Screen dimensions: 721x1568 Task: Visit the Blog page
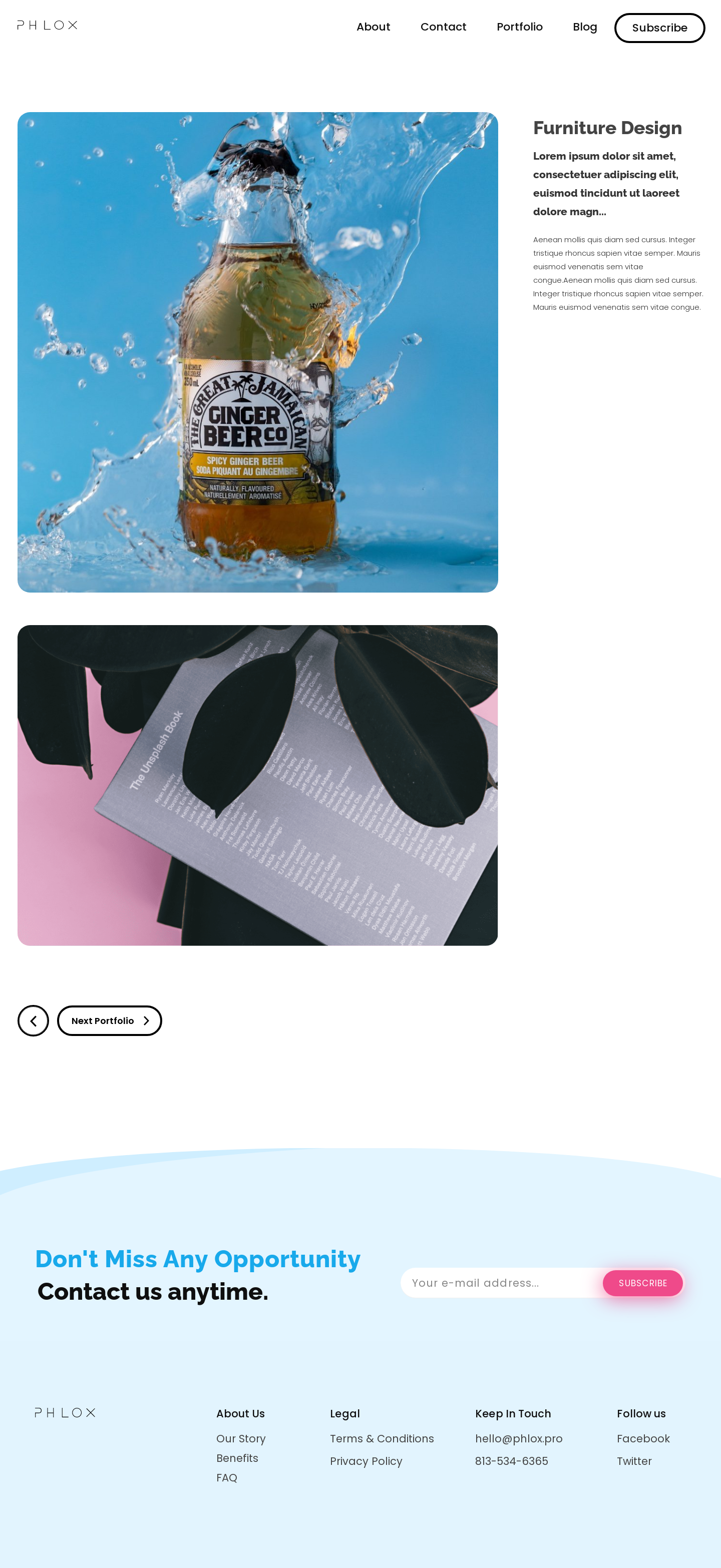584,27
